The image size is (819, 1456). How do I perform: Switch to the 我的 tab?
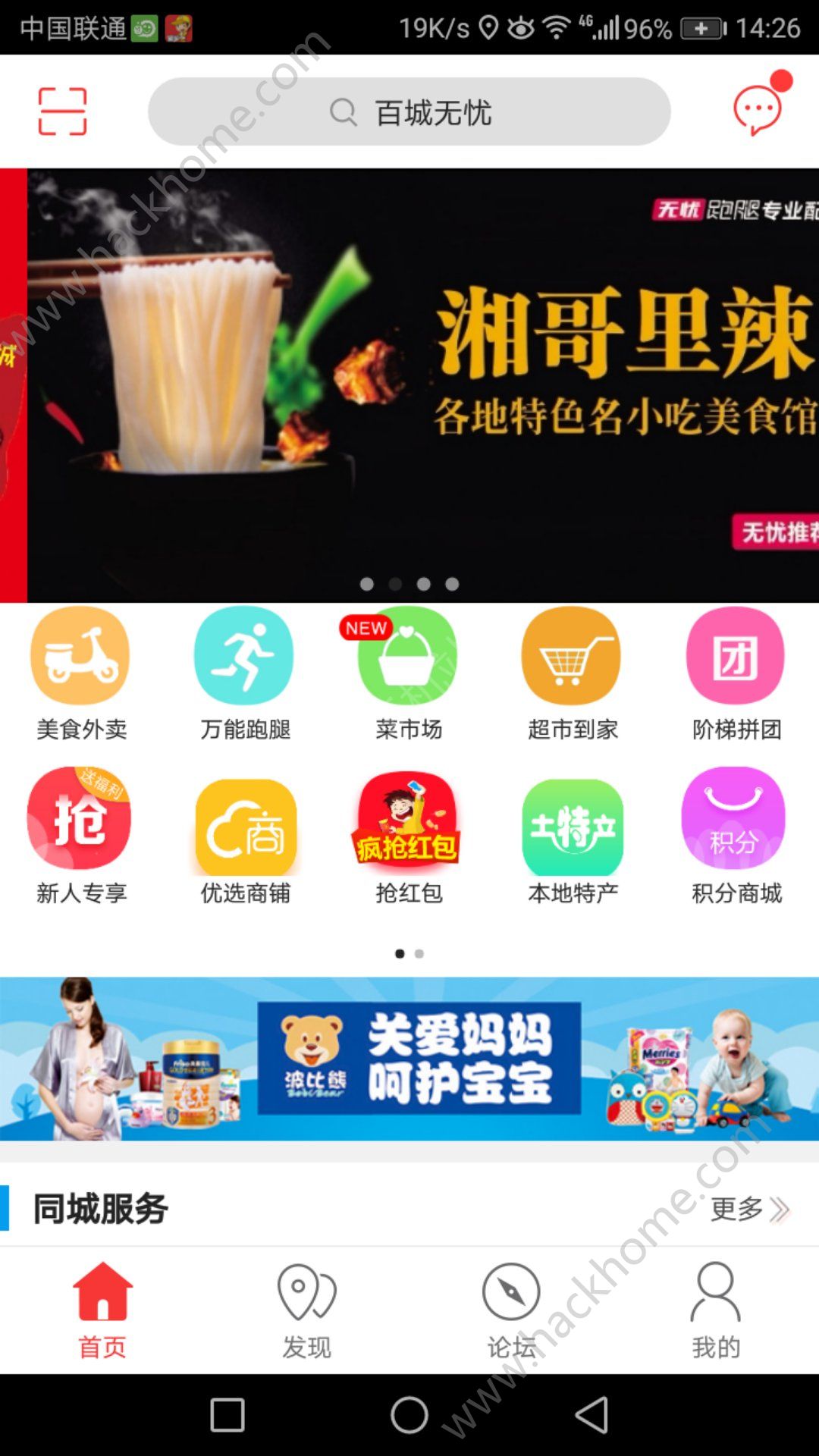(x=715, y=1310)
